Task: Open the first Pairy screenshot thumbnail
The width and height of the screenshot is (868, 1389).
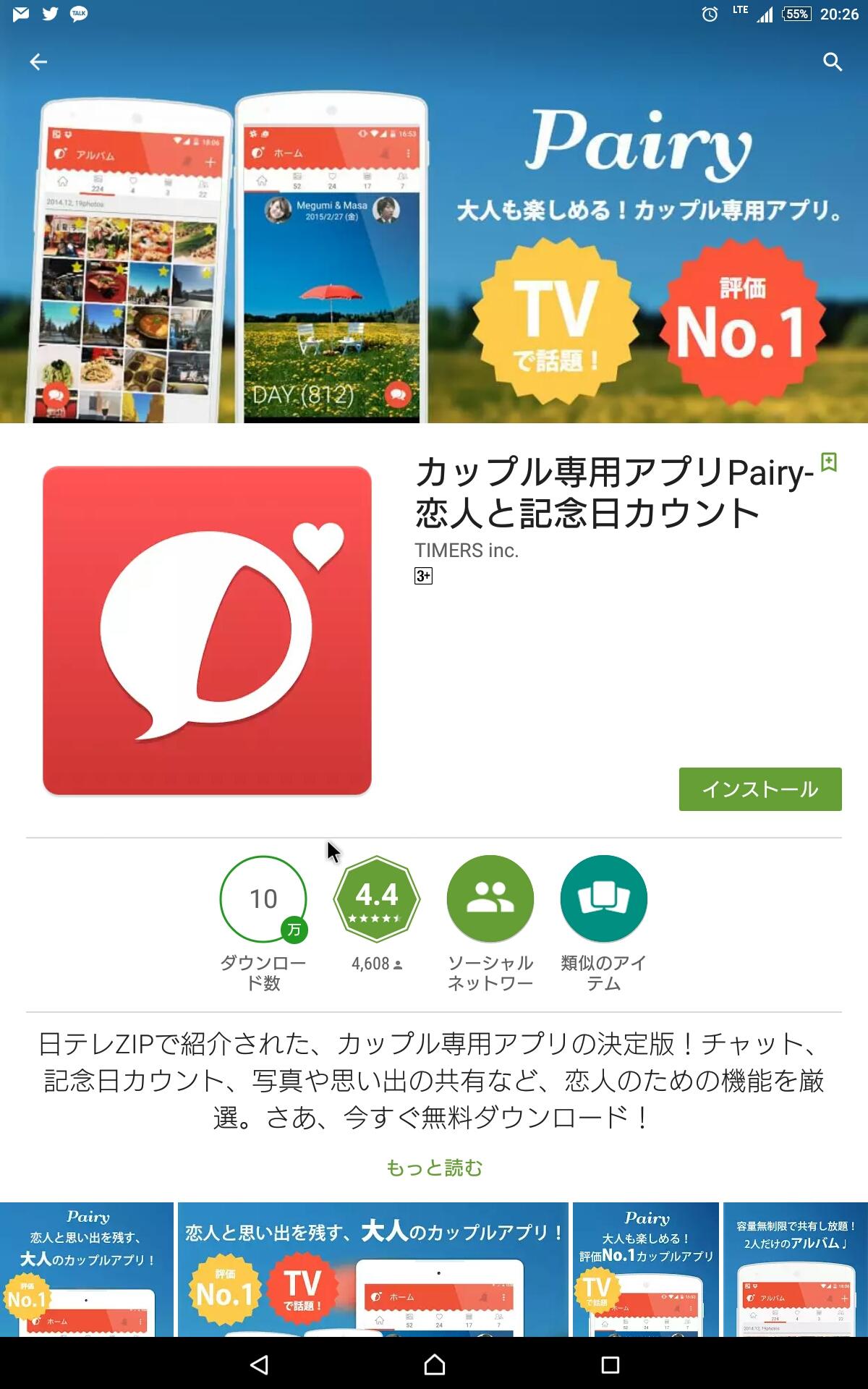Action: [86, 1270]
